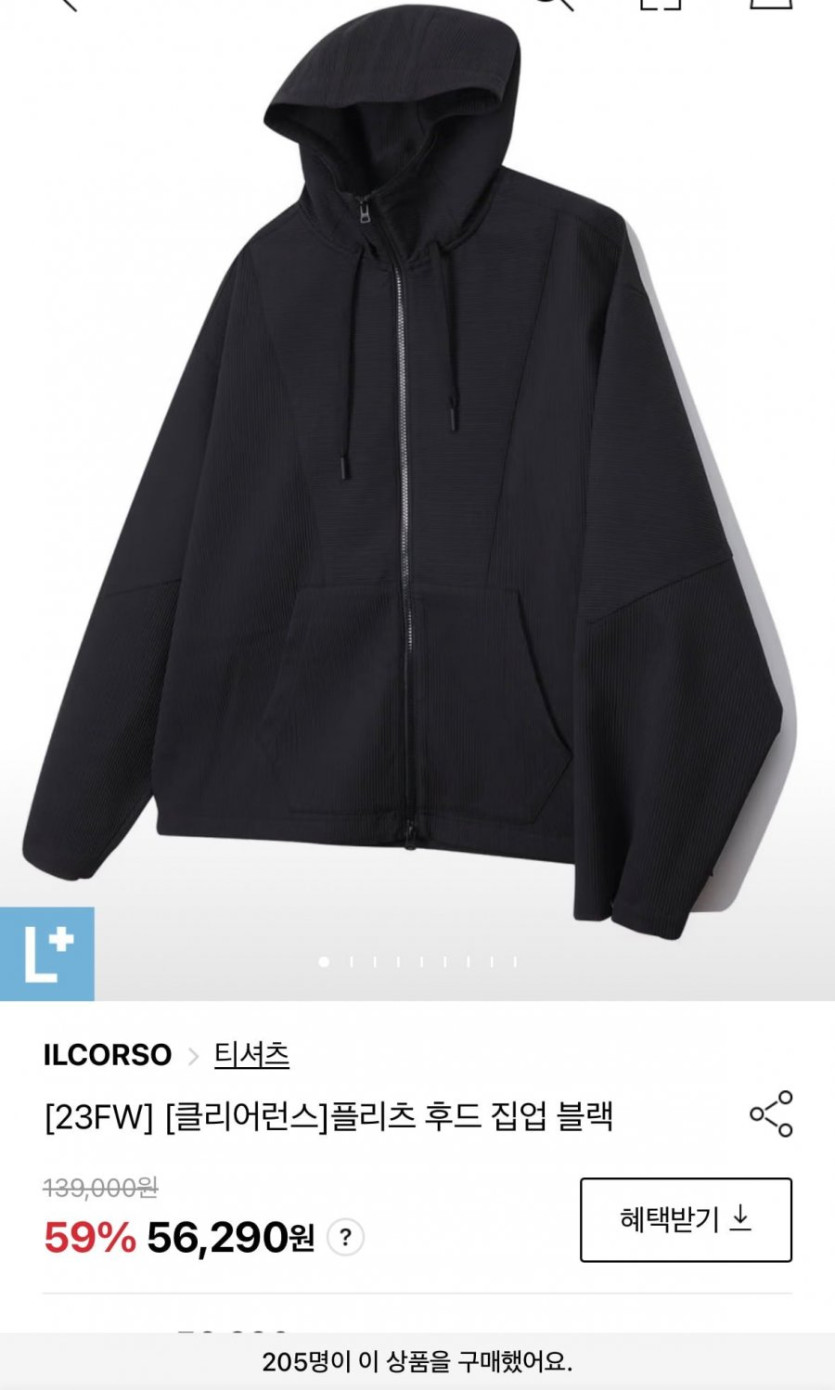Open the 티셔츠 category link

click(x=252, y=1055)
